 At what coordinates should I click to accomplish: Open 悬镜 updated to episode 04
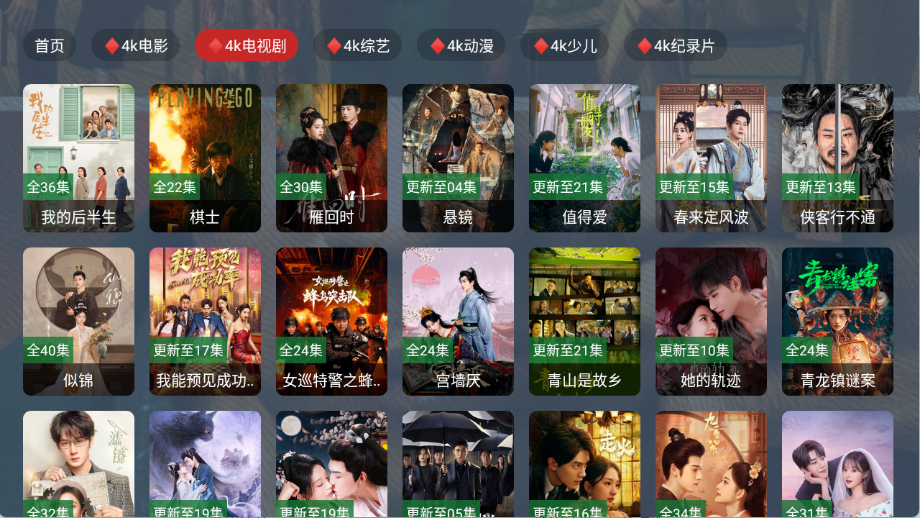[458, 158]
